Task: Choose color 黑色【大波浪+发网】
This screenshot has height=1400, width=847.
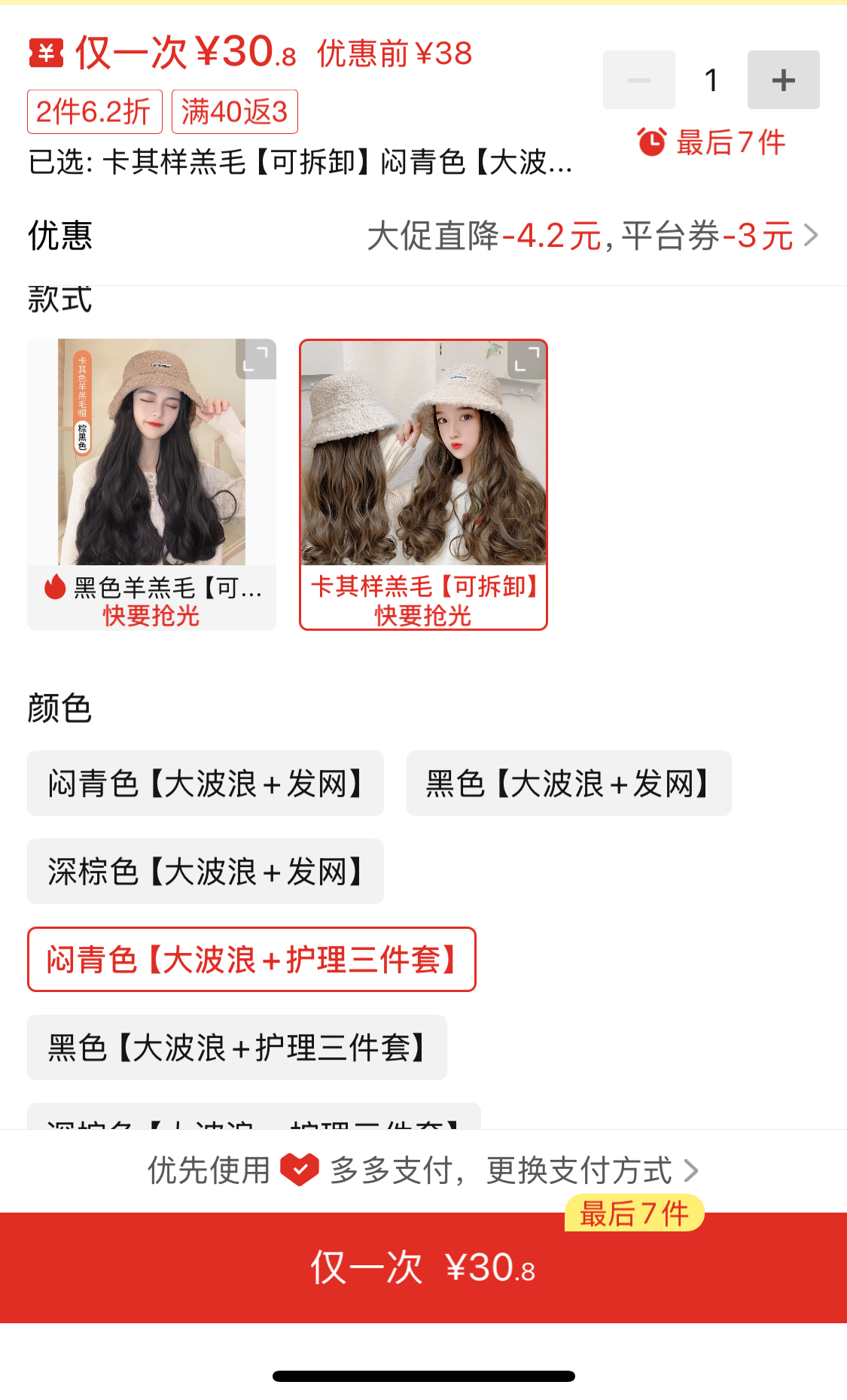Action: pyautogui.click(x=568, y=784)
